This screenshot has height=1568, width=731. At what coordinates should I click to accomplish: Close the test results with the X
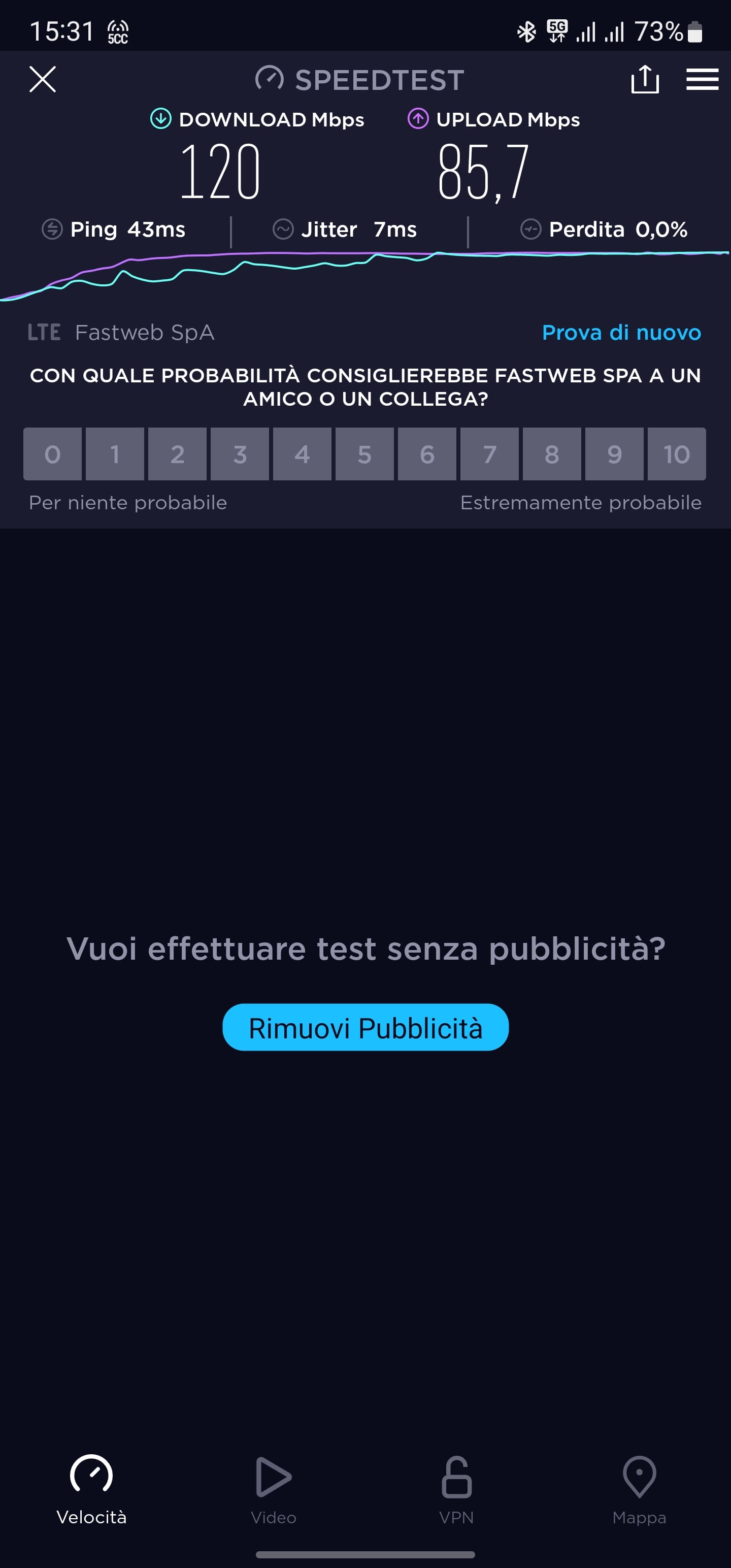(43, 79)
